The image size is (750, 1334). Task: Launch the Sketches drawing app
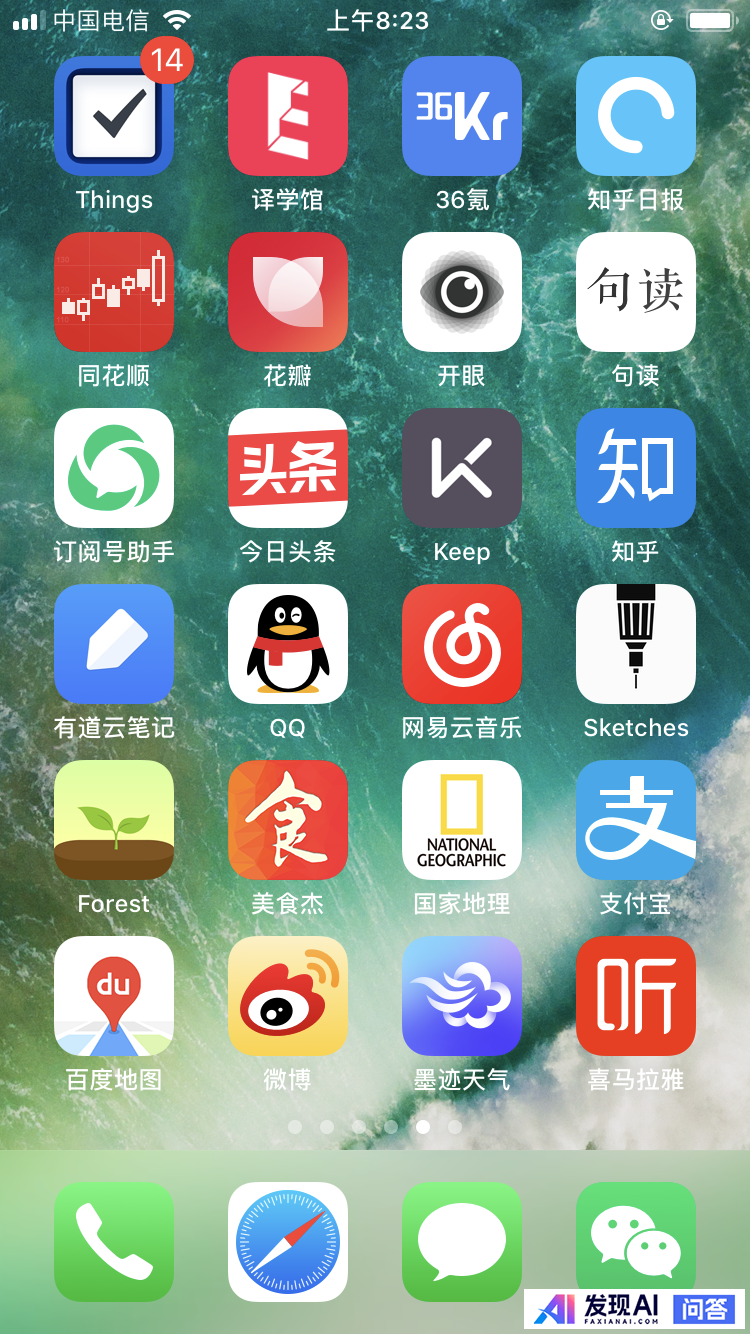tap(636, 644)
